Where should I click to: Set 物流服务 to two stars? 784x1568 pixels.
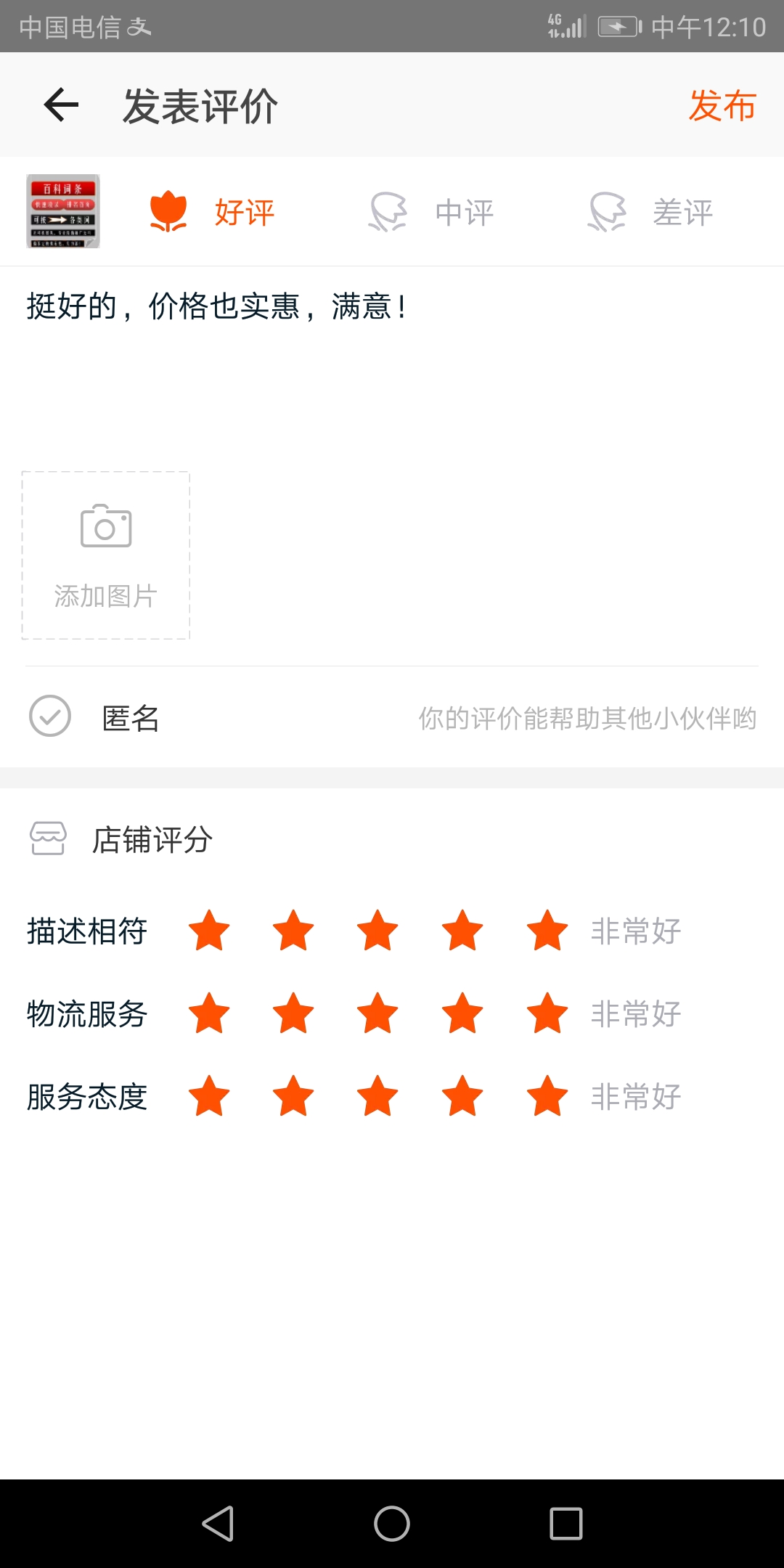point(293,1013)
